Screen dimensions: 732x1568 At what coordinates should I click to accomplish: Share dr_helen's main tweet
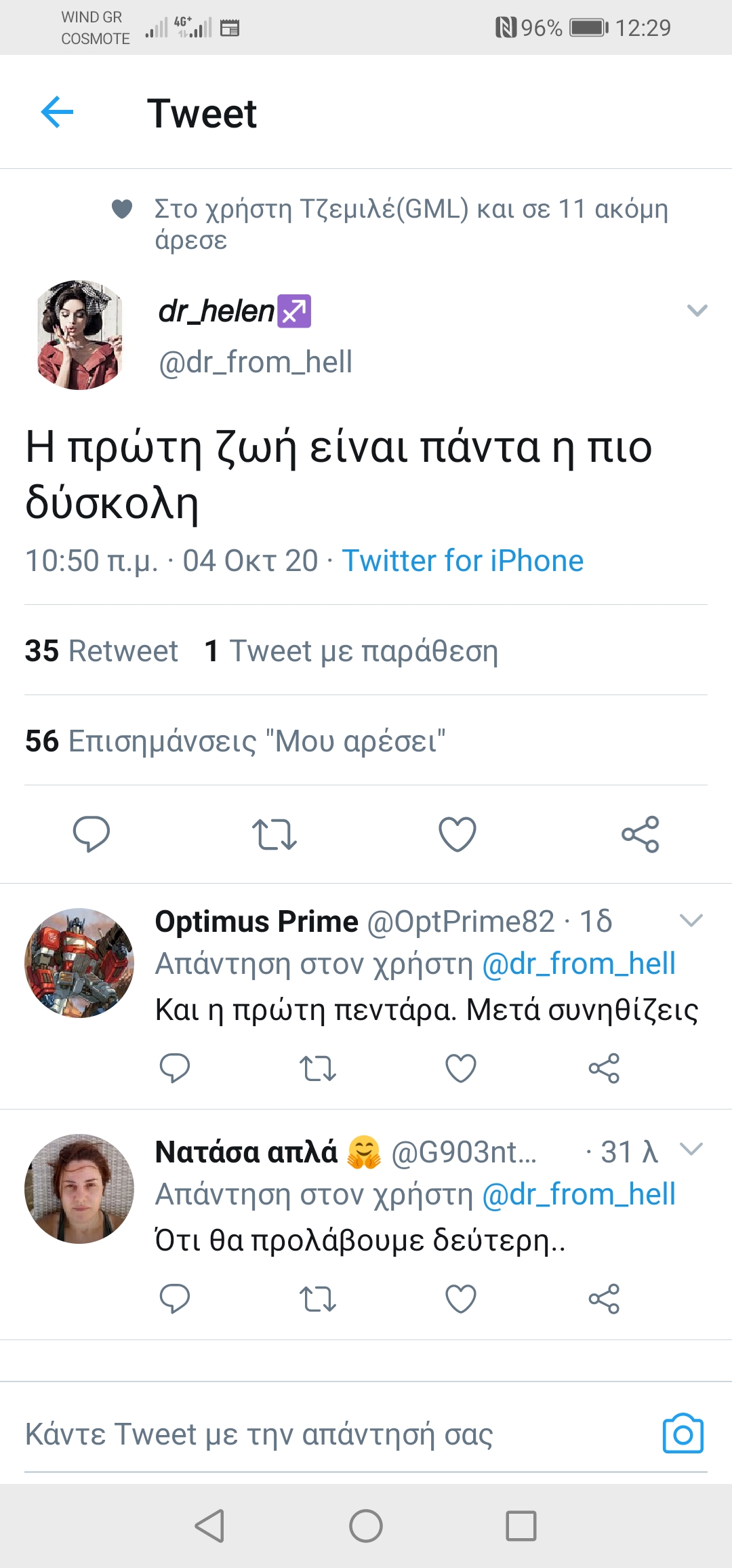pyautogui.click(x=640, y=834)
